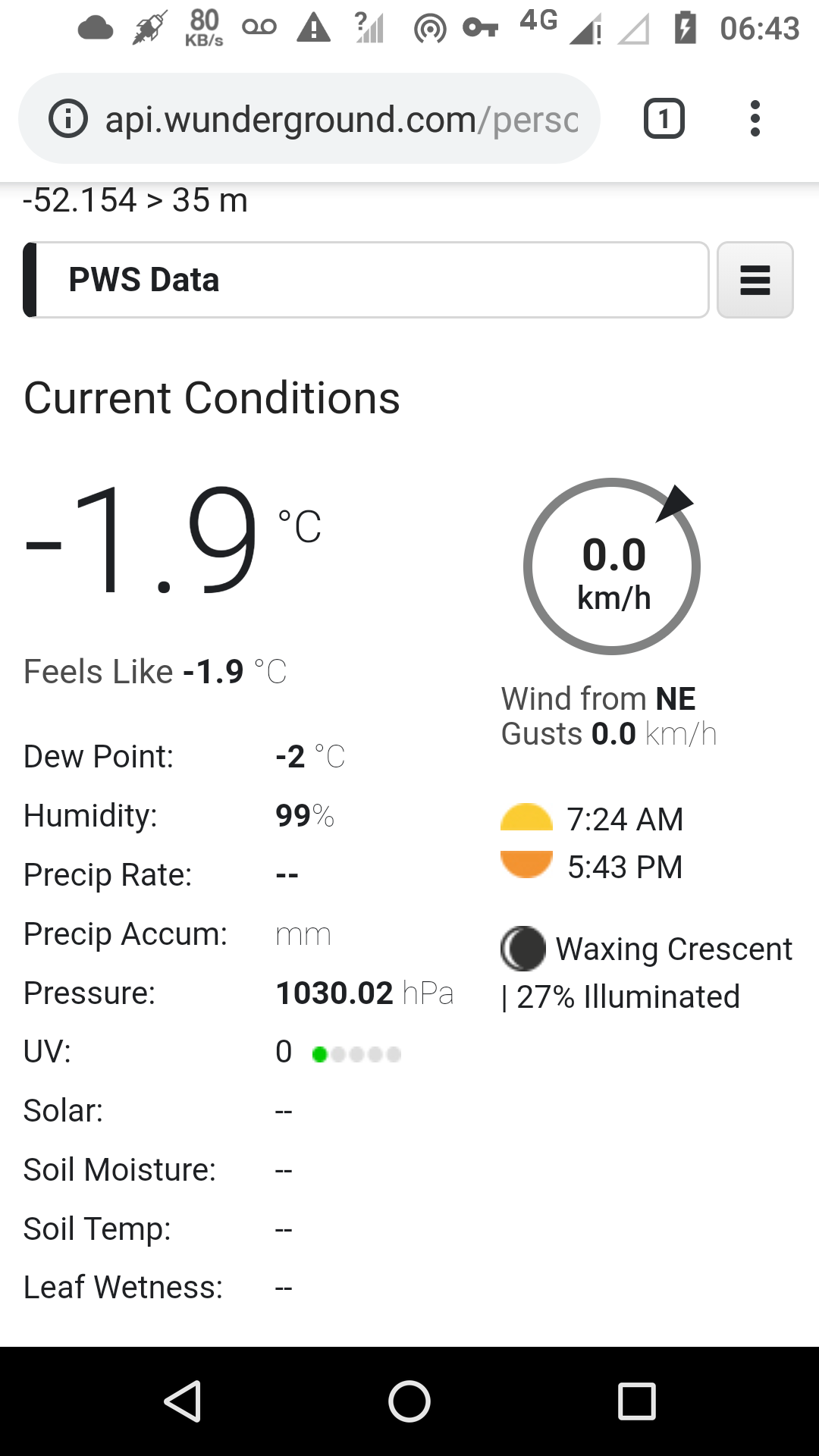Image resolution: width=819 pixels, height=1456 pixels.
Task: Open the tab switcher
Action: pos(664,119)
